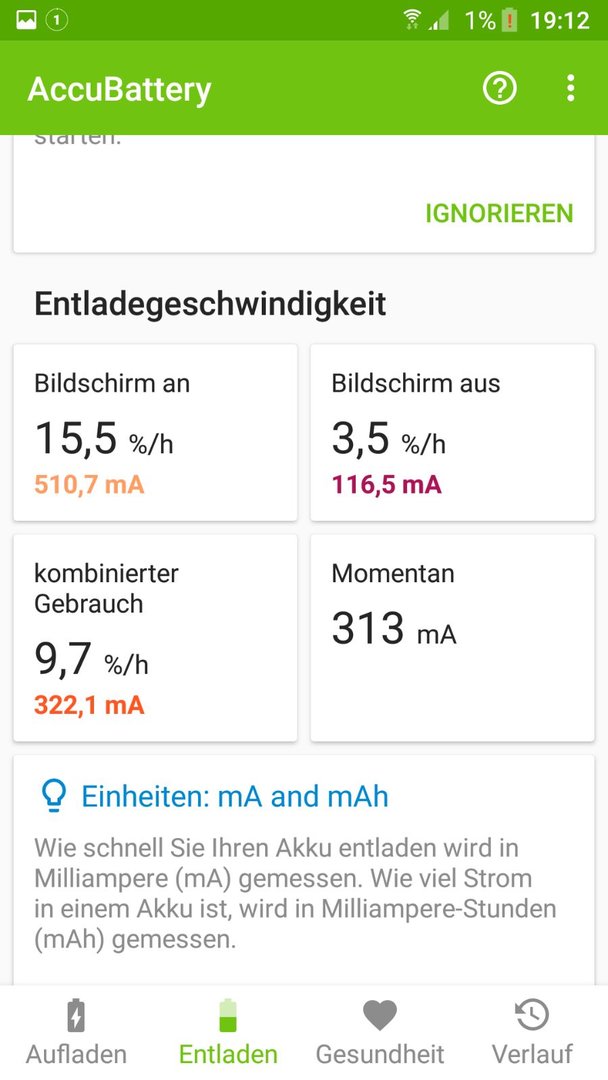Go to the Gesundheit tab

pyautogui.click(x=380, y=1031)
